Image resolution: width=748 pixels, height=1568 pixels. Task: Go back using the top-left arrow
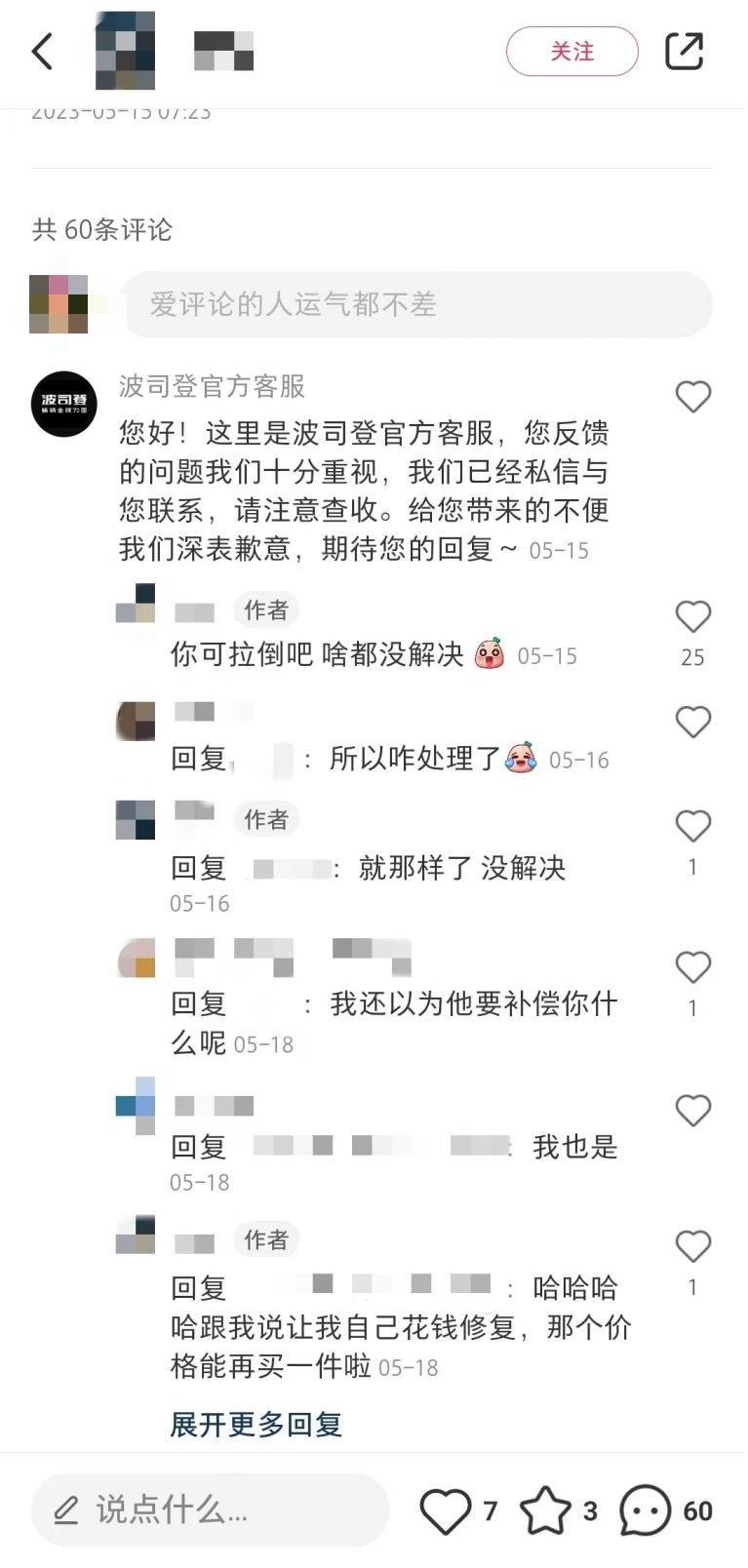(x=42, y=52)
